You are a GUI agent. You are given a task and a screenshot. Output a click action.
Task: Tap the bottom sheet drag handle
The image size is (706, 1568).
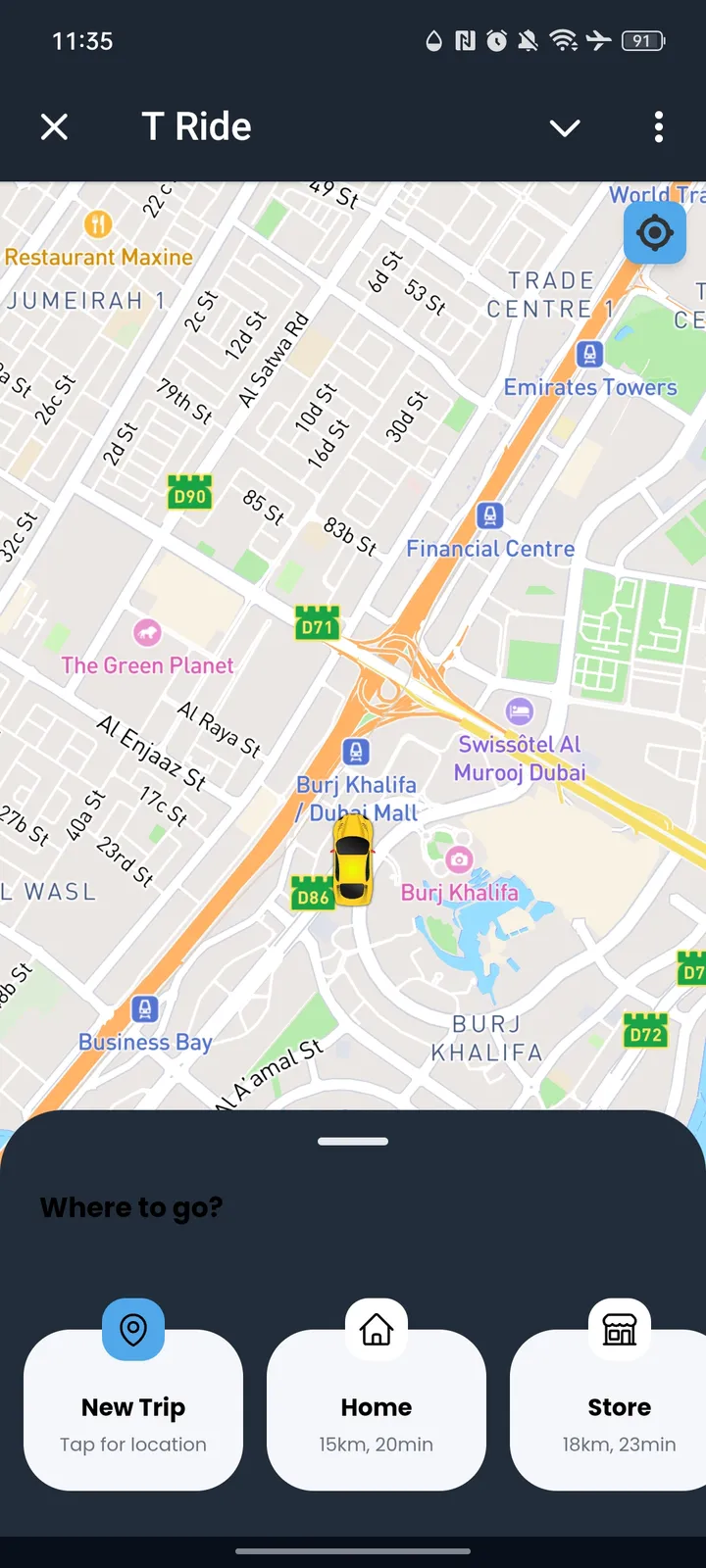(x=353, y=1142)
